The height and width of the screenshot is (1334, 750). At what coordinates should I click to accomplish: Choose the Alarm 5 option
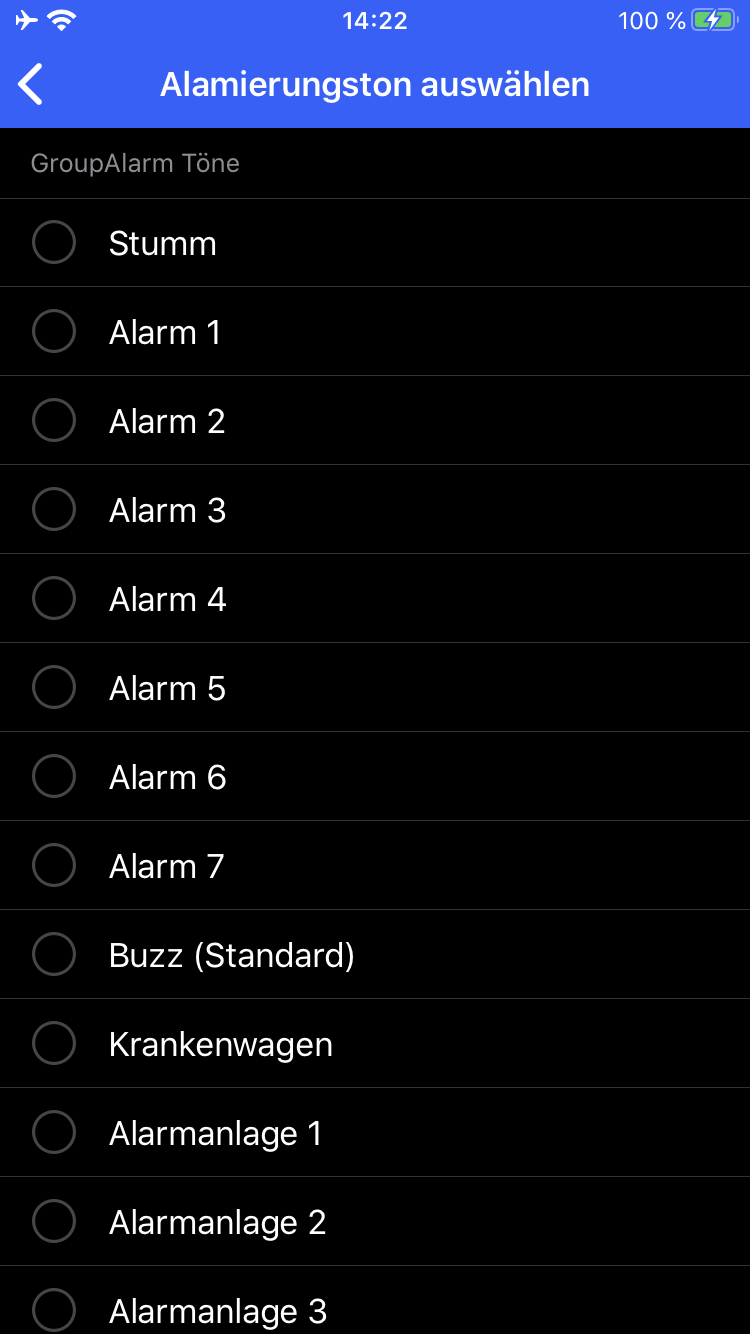54,688
